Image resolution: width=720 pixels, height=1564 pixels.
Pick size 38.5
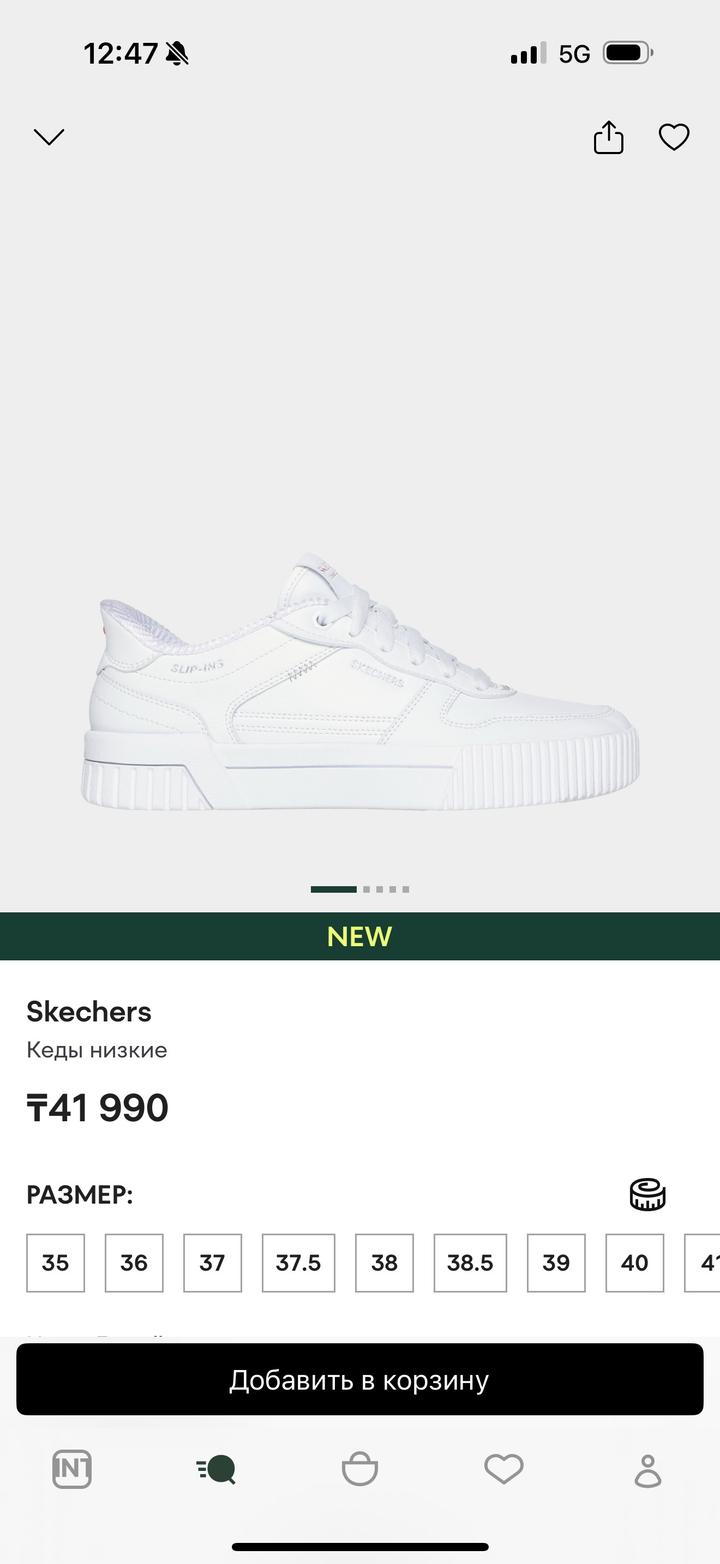(x=470, y=1263)
